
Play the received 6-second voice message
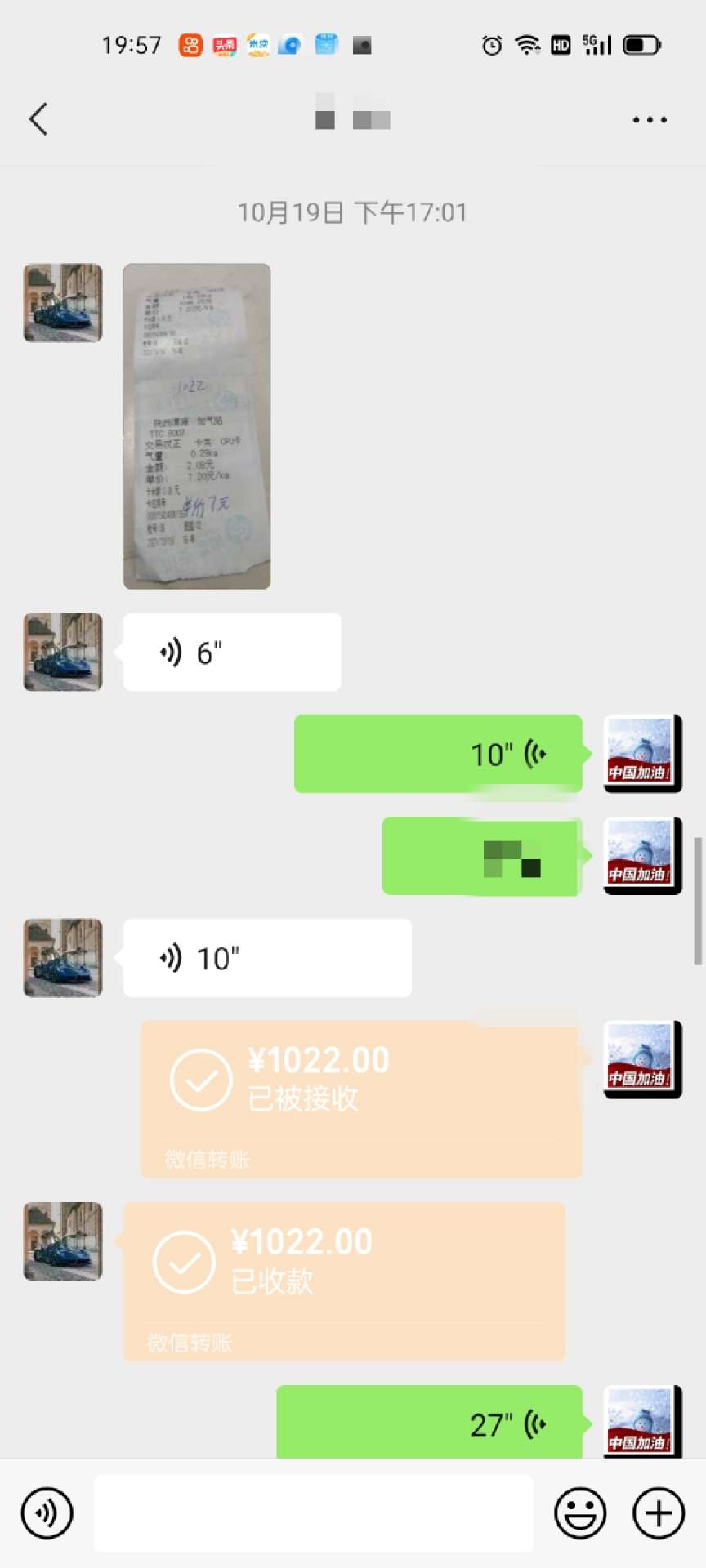point(231,653)
